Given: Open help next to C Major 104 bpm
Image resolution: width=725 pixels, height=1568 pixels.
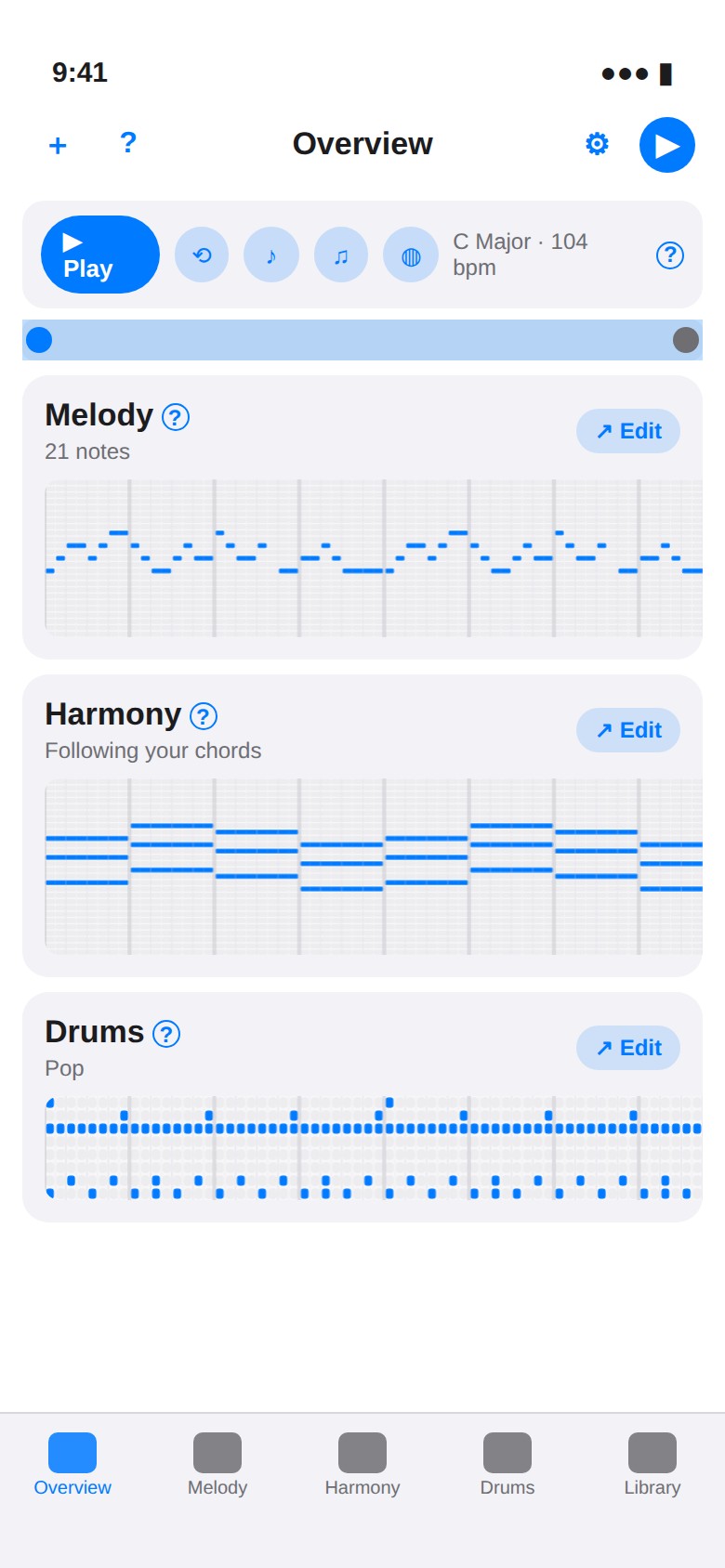Looking at the screenshot, I should pyautogui.click(x=670, y=255).
